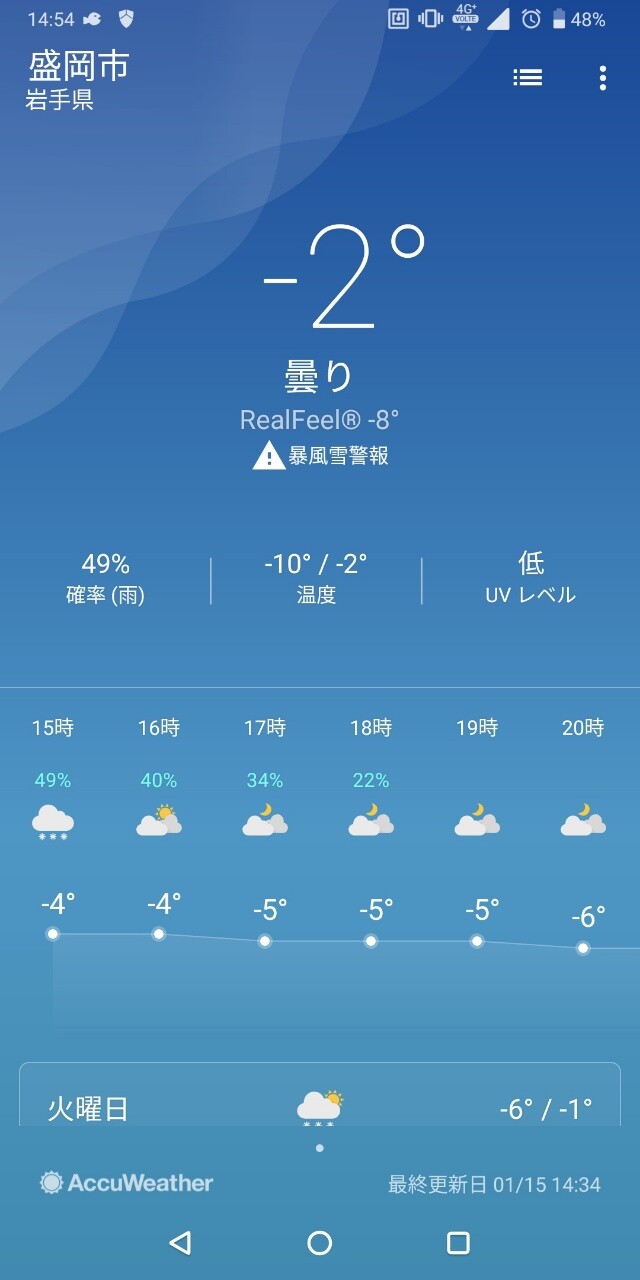The image size is (640, 1280).
Task: Open the AccuWeather link
Action: [127, 1183]
